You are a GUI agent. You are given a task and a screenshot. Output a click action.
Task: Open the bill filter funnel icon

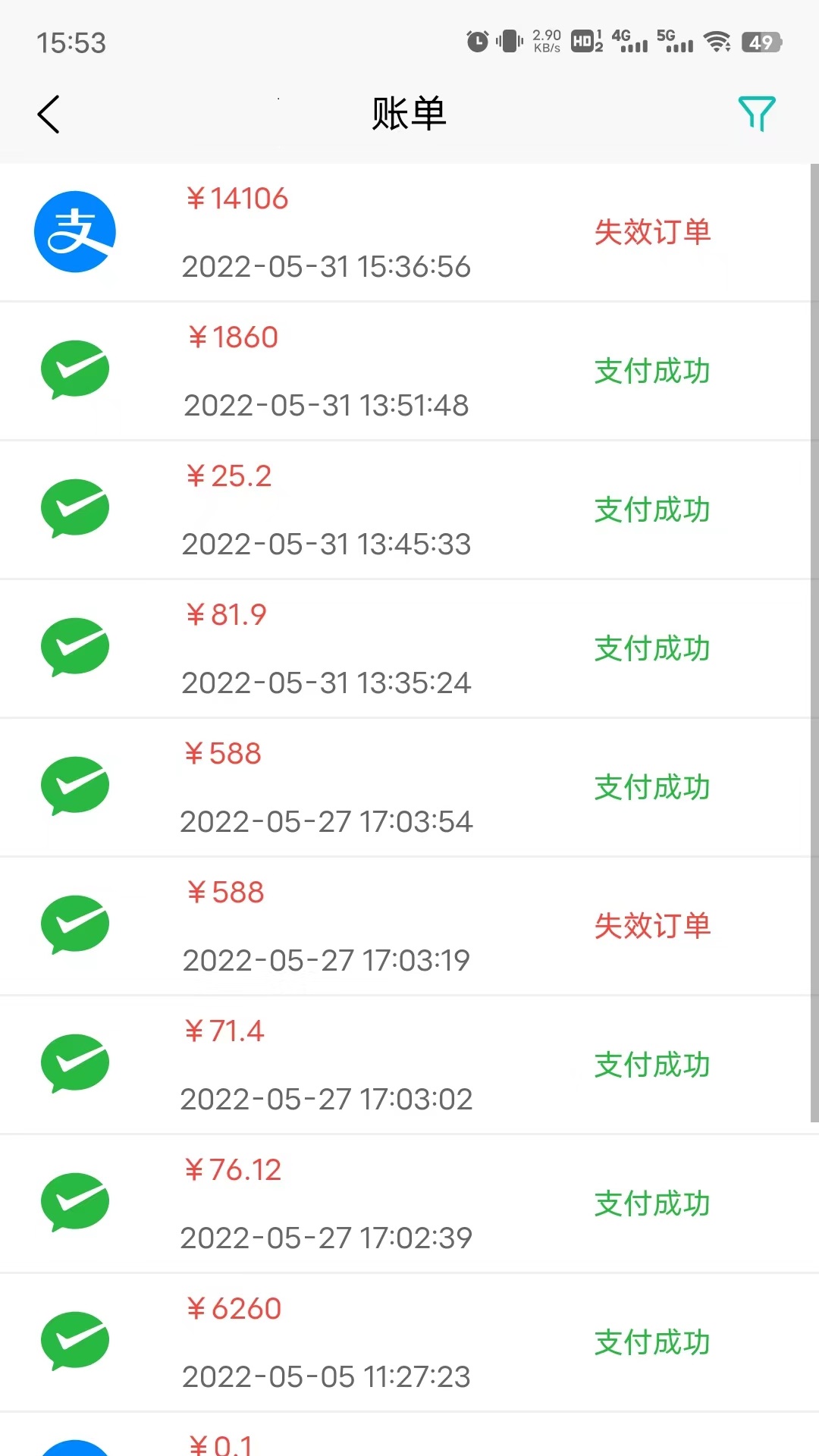pos(756,114)
